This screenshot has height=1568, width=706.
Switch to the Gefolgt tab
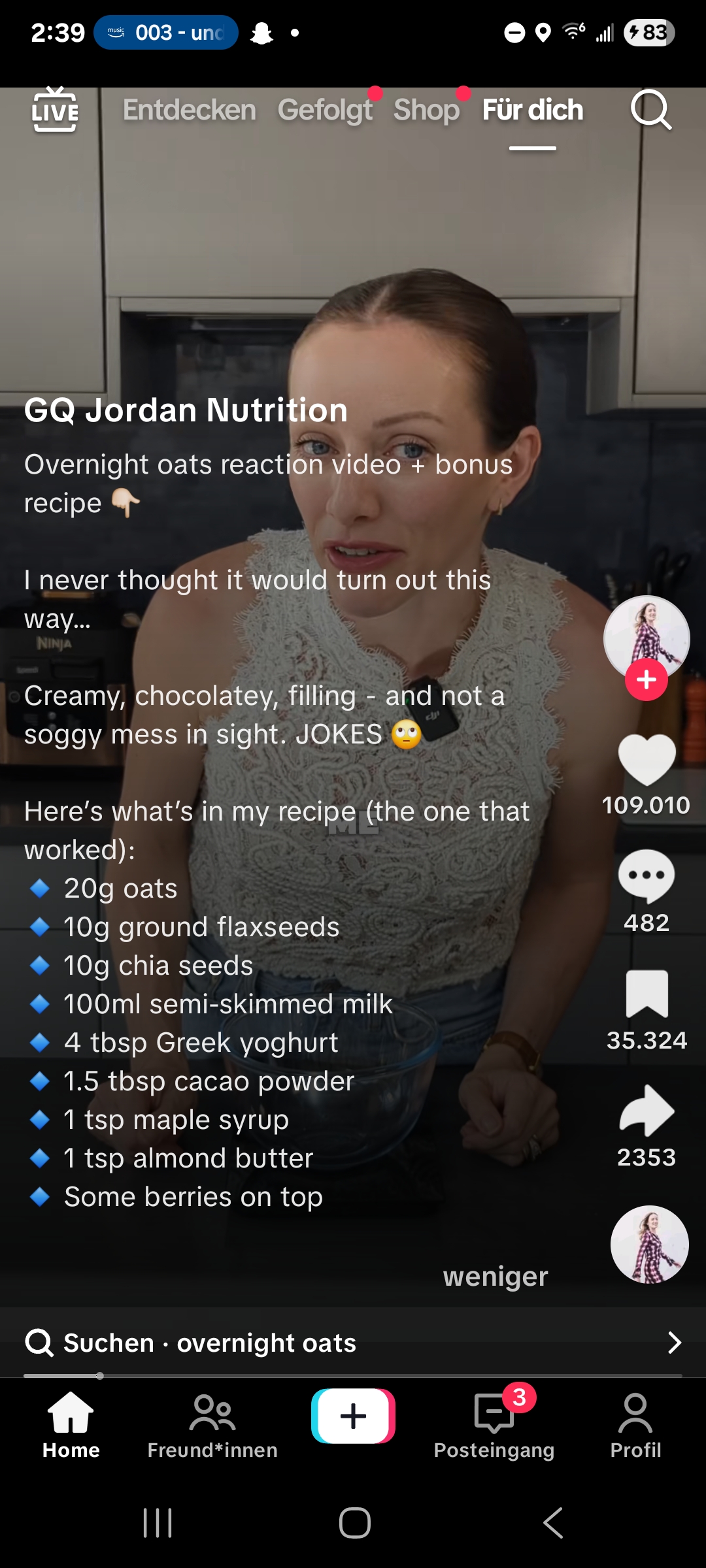click(325, 110)
